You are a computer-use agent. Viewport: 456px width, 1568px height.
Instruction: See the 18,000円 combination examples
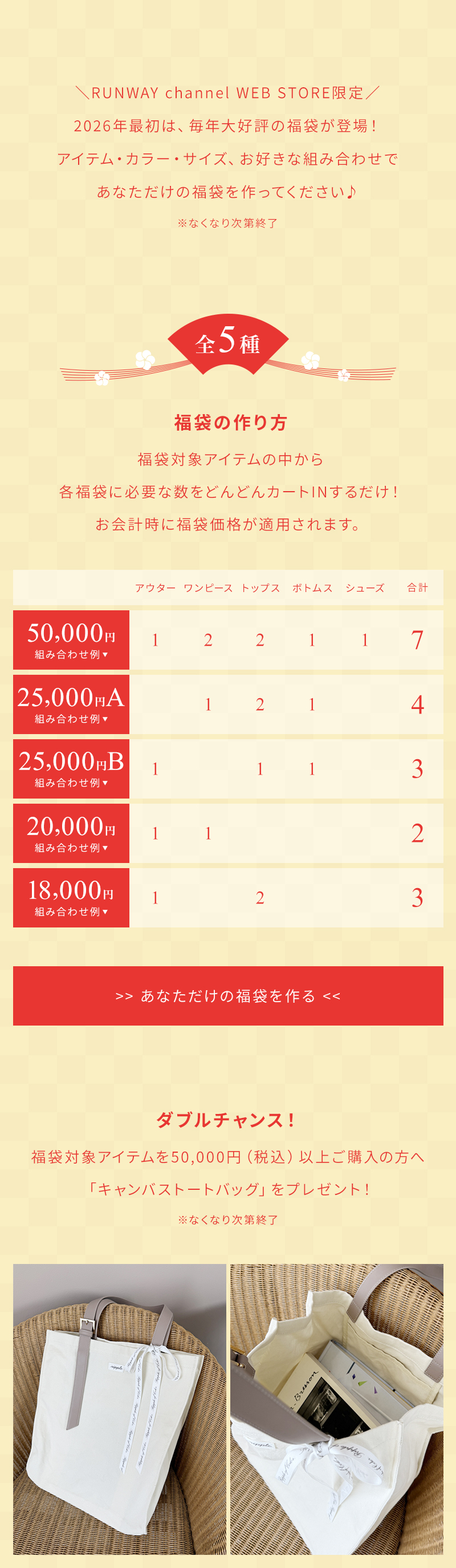tap(71, 898)
